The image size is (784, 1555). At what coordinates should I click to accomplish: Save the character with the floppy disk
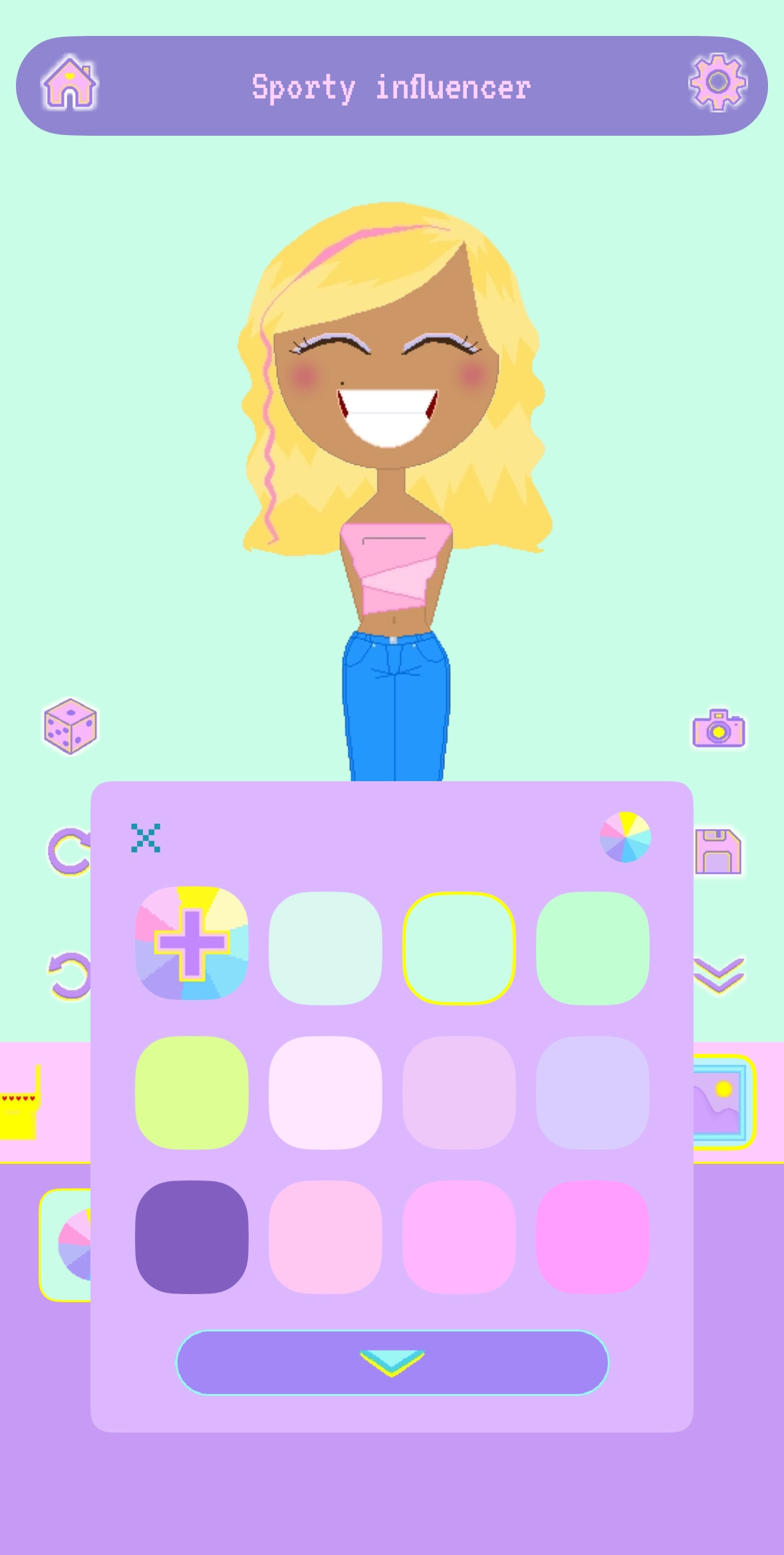click(718, 851)
